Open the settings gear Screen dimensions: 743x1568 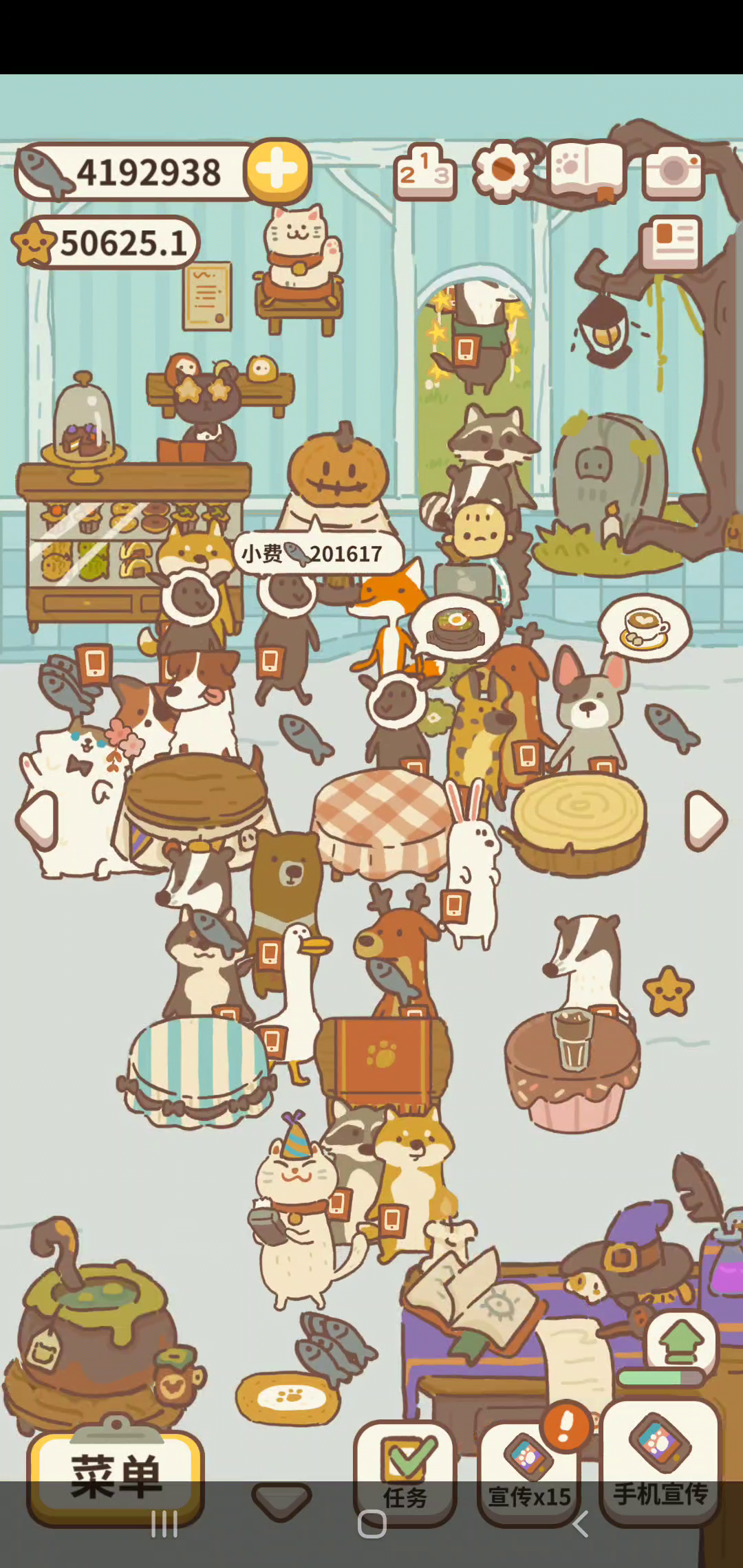click(504, 170)
